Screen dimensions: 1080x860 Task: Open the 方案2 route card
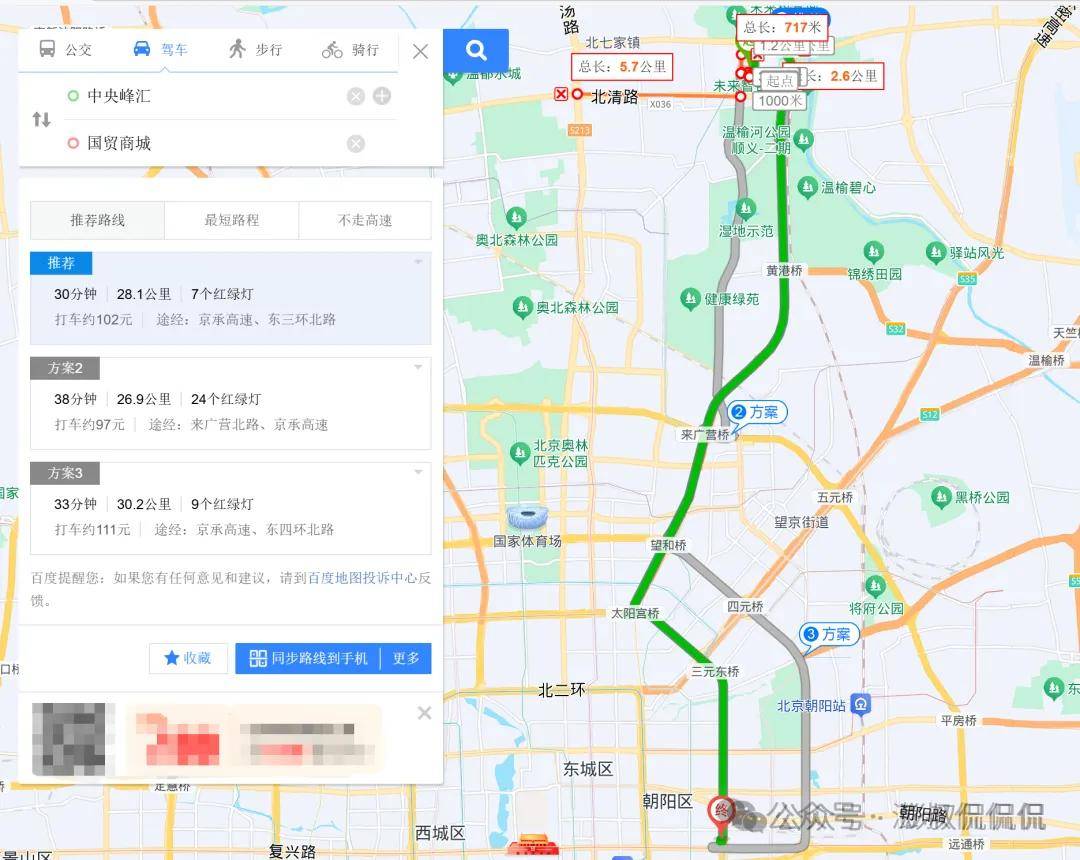pos(230,404)
